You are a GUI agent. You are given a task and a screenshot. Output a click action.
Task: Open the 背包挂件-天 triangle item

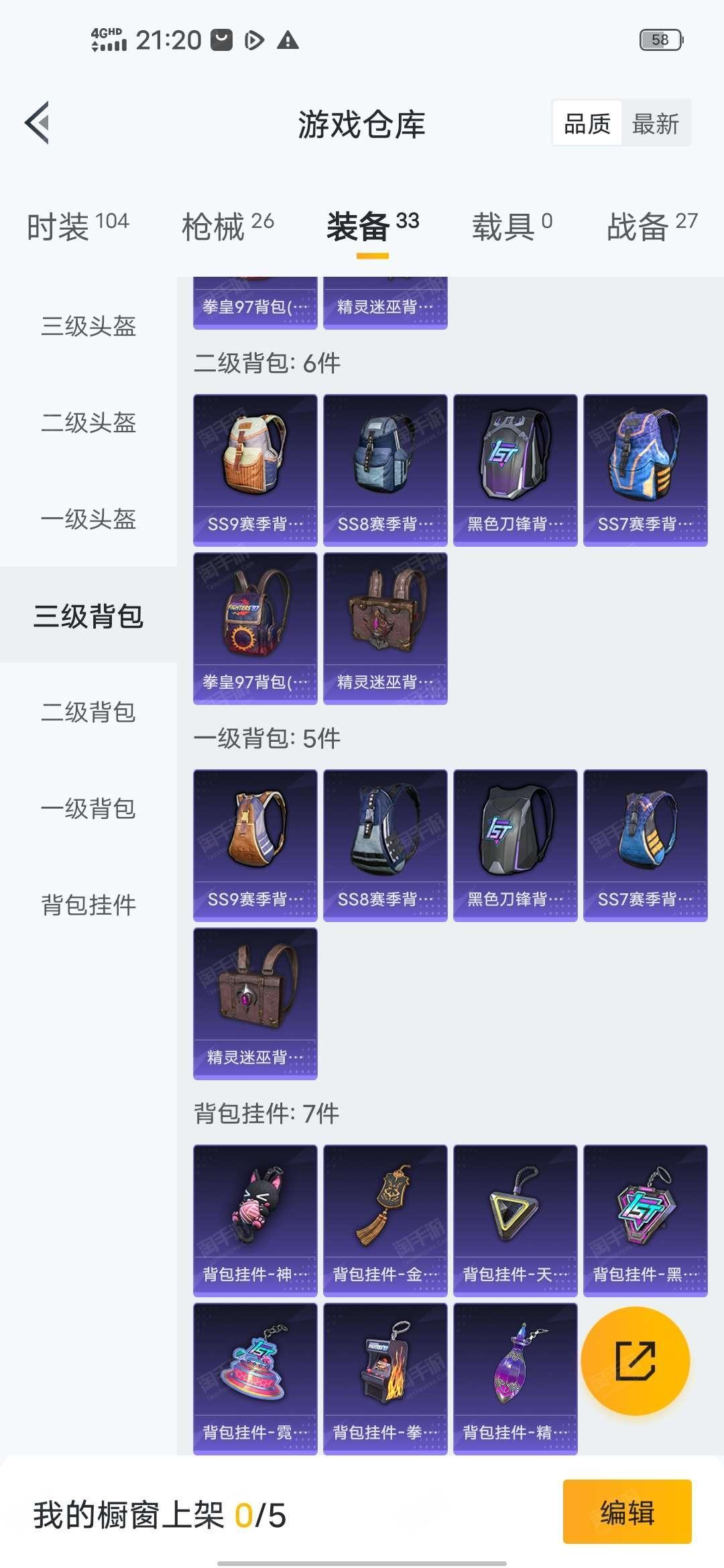tap(516, 1221)
